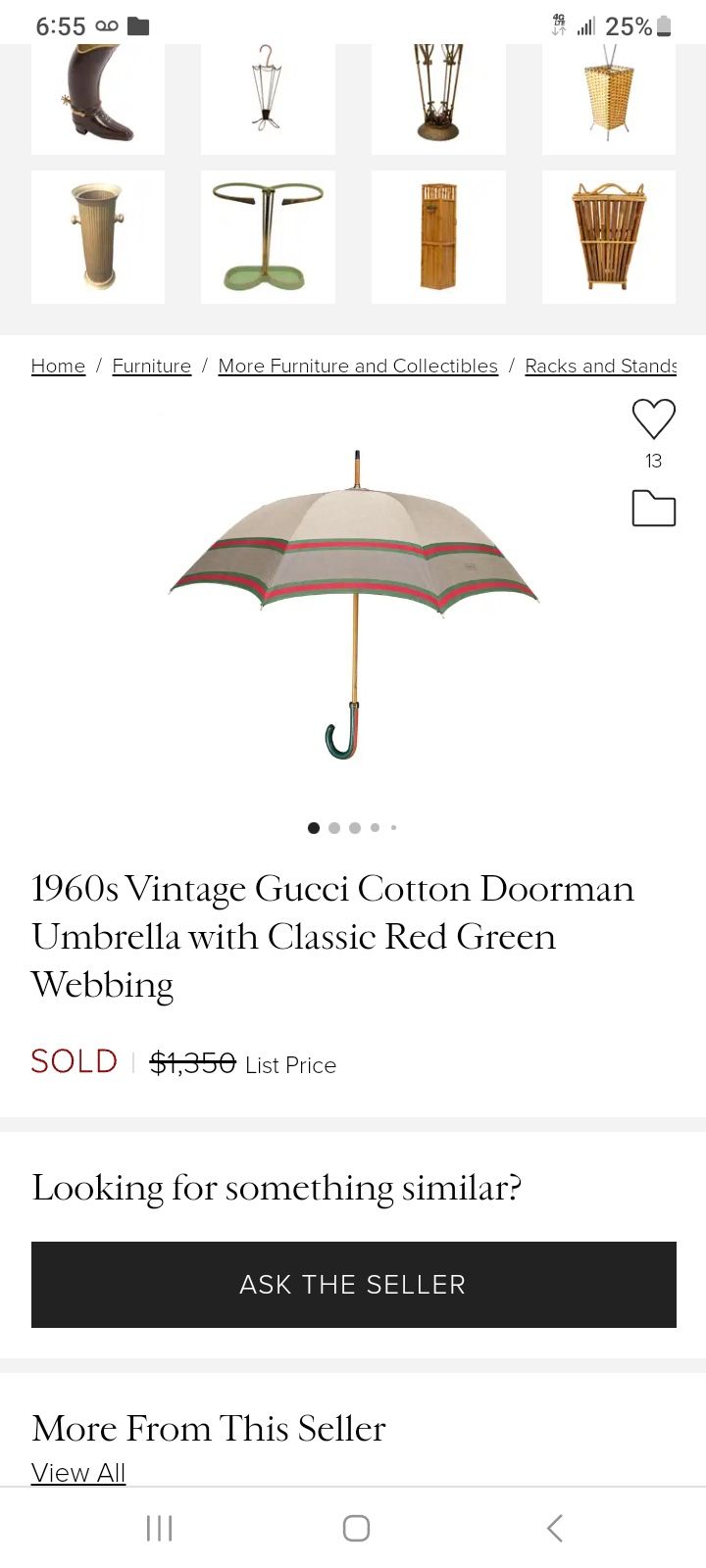View the green-based brass umbrella stand thumbnail
706x1568 pixels.
pos(268,237)
